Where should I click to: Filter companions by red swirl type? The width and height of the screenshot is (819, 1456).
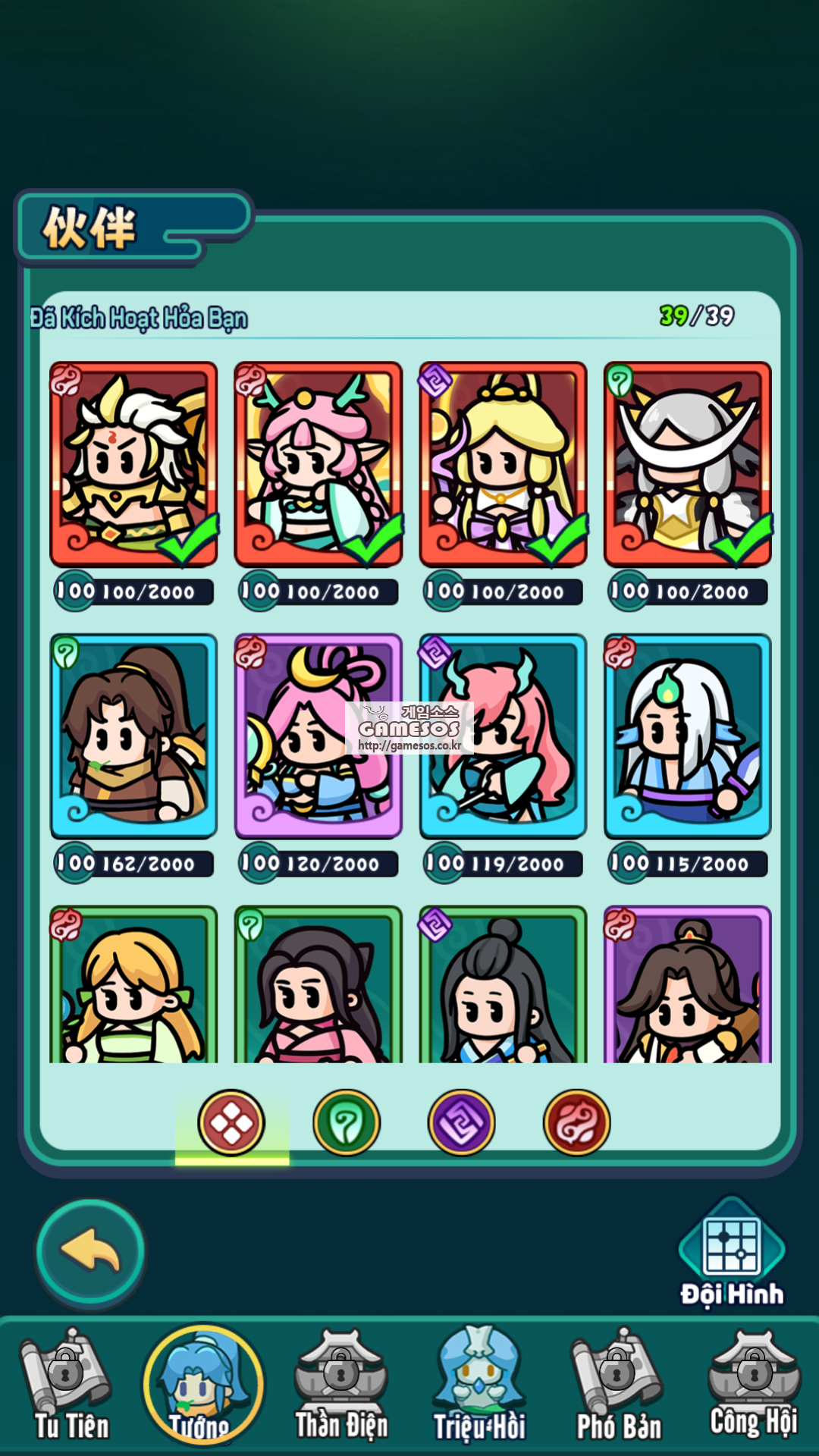coord(577,1123)
